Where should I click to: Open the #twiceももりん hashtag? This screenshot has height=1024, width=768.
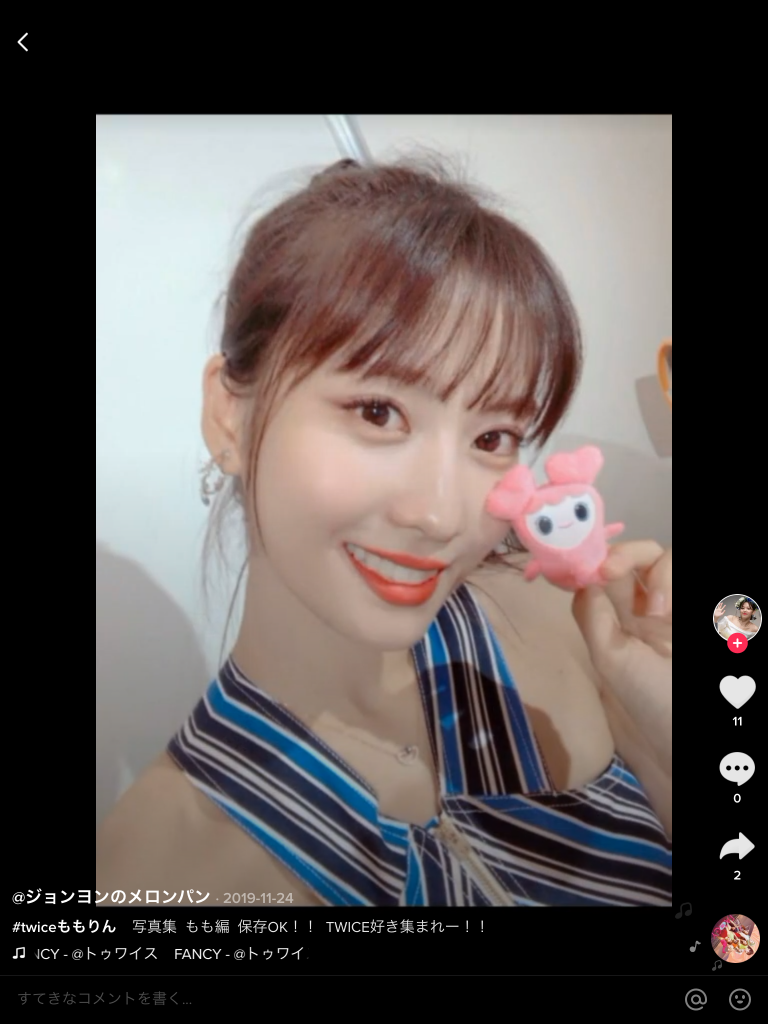click(64, 926)
